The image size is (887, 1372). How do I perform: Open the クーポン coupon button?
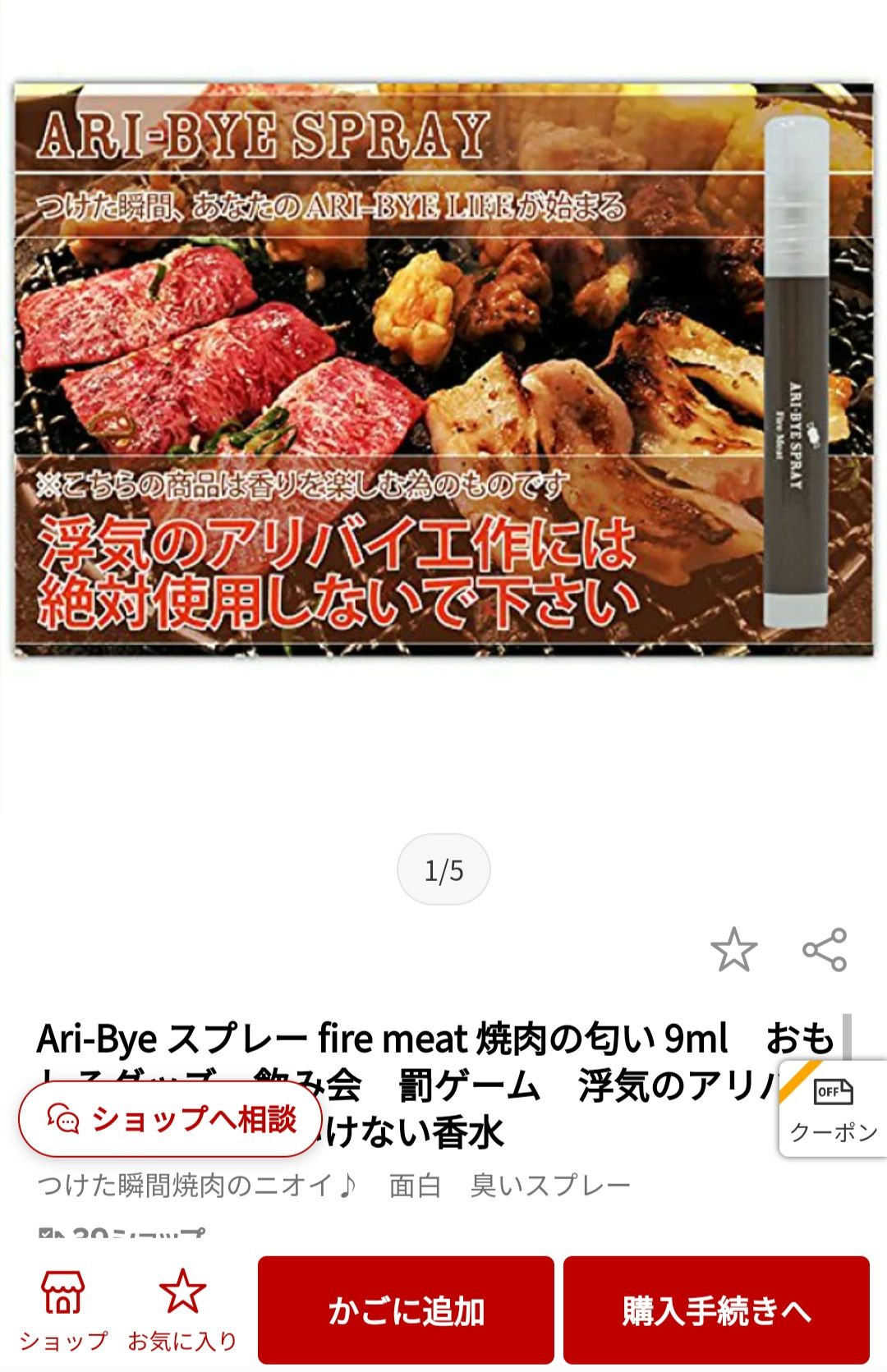coord(833,1109)
